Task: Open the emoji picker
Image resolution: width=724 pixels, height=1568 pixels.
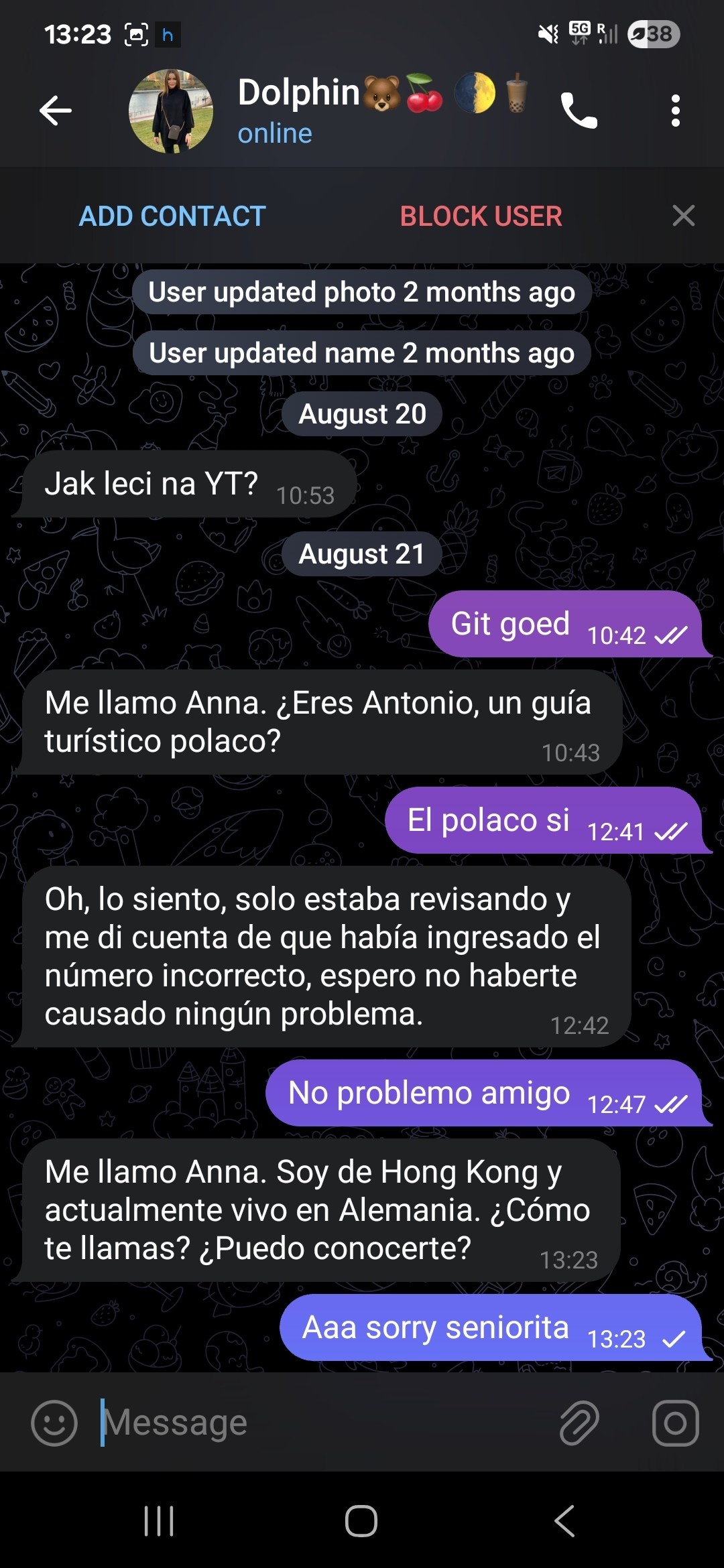Action: coord(54,1423)
